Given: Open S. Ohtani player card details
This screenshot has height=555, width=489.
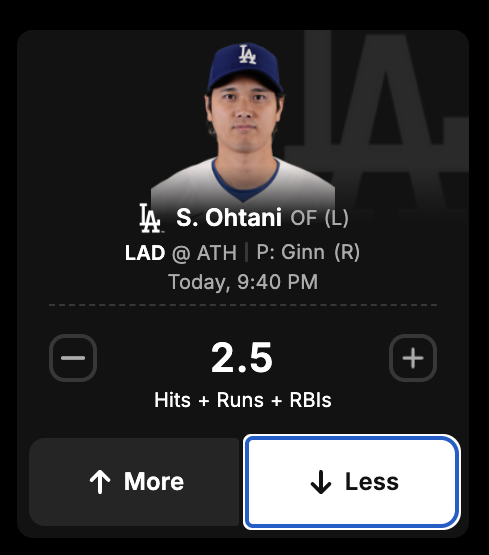Looking at the screenshot, I should point(229,217).
